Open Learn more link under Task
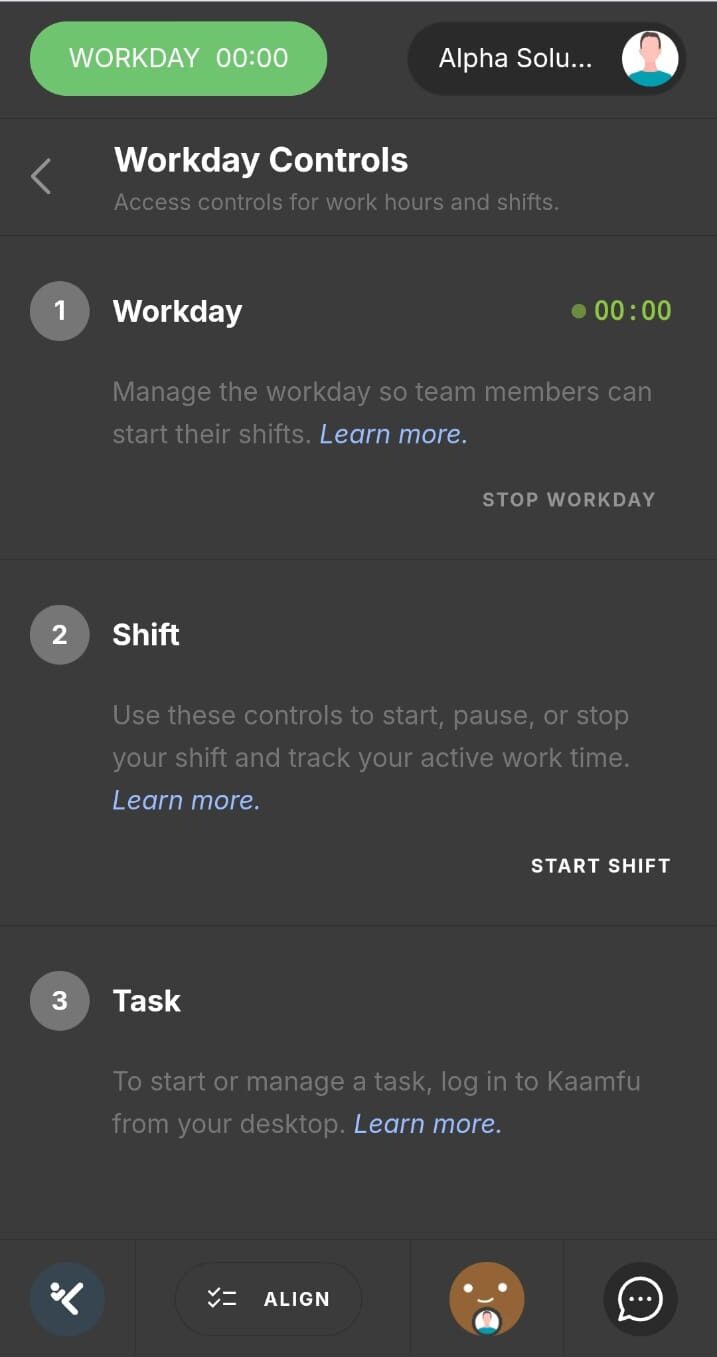 428,1123
